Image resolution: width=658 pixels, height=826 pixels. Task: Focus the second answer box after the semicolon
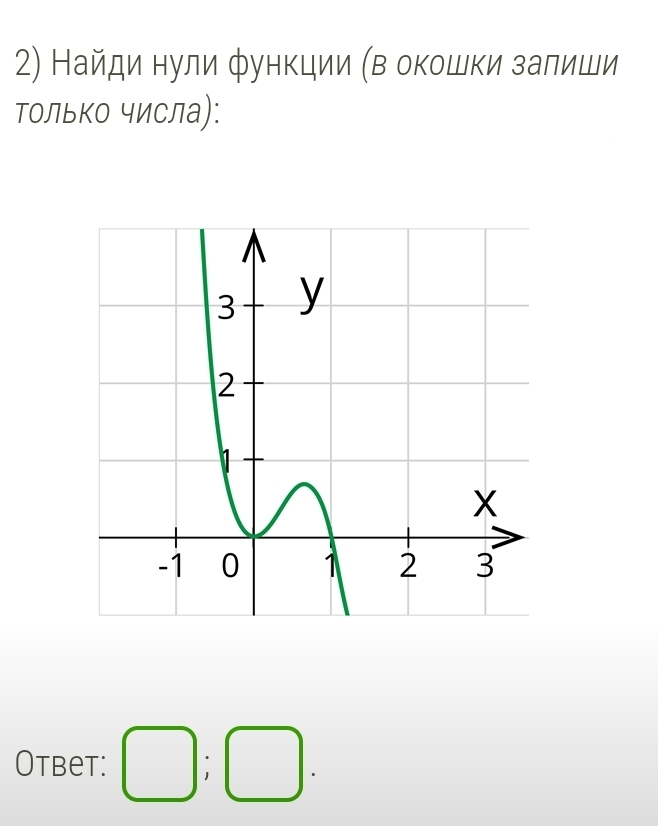(x=265, y=765)
